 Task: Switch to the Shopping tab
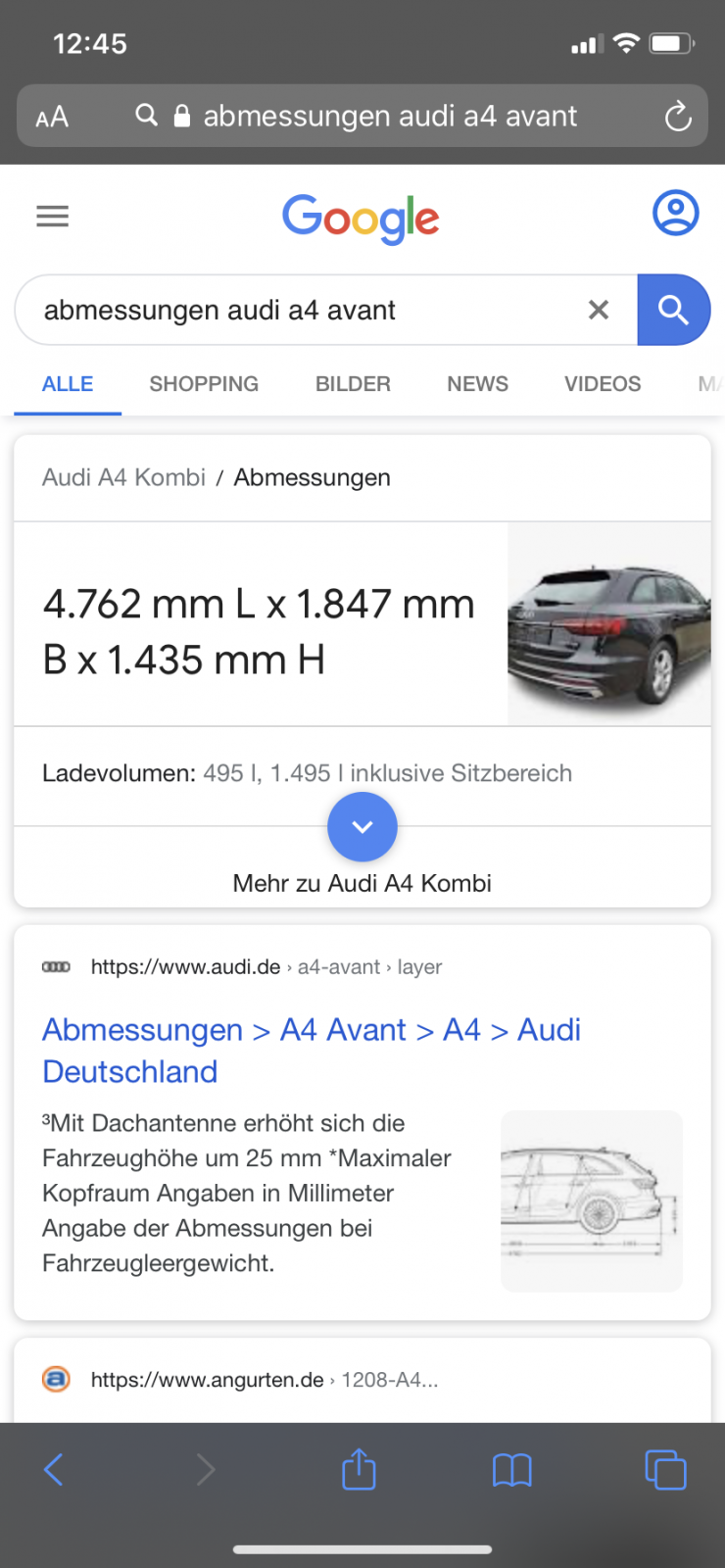[x=204, y=384]
